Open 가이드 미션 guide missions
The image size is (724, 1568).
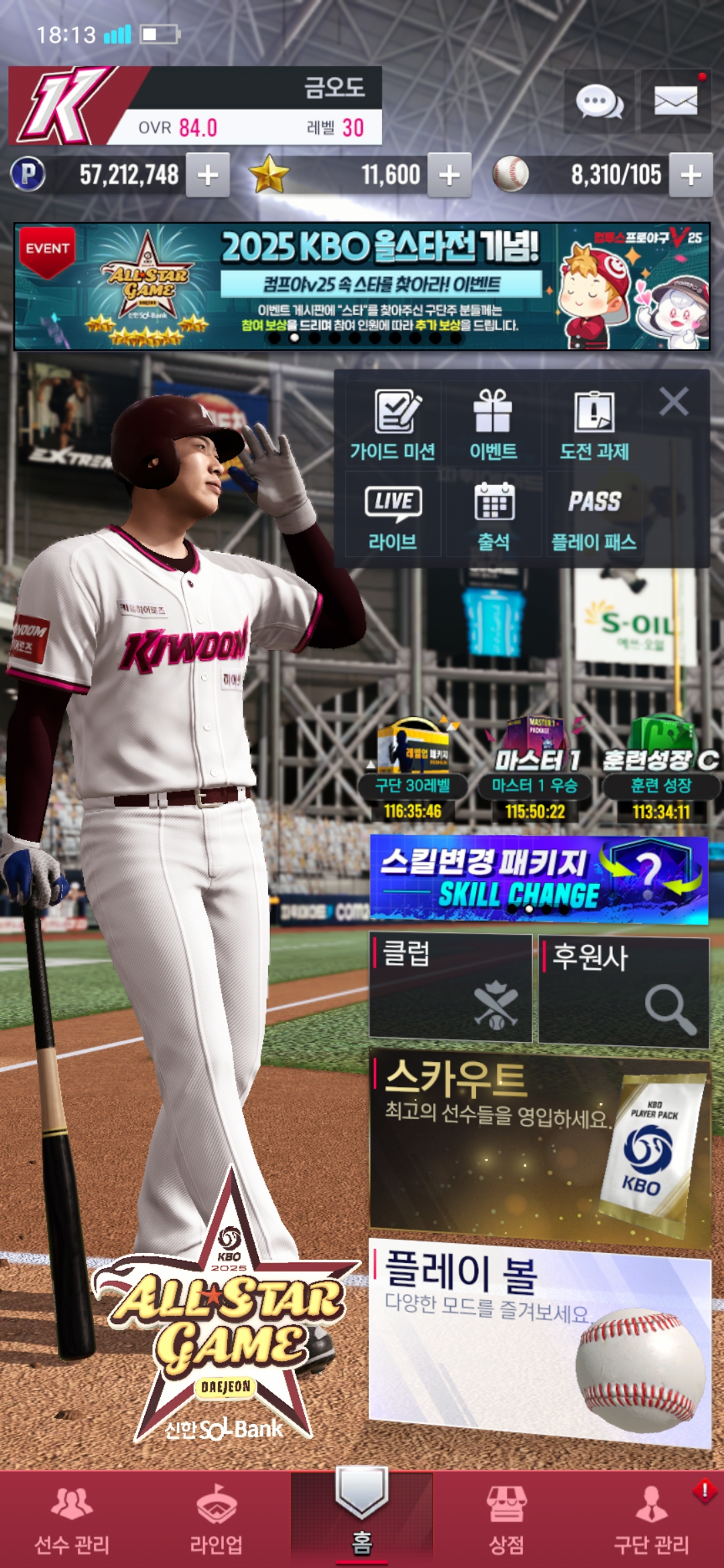(393, 424)
